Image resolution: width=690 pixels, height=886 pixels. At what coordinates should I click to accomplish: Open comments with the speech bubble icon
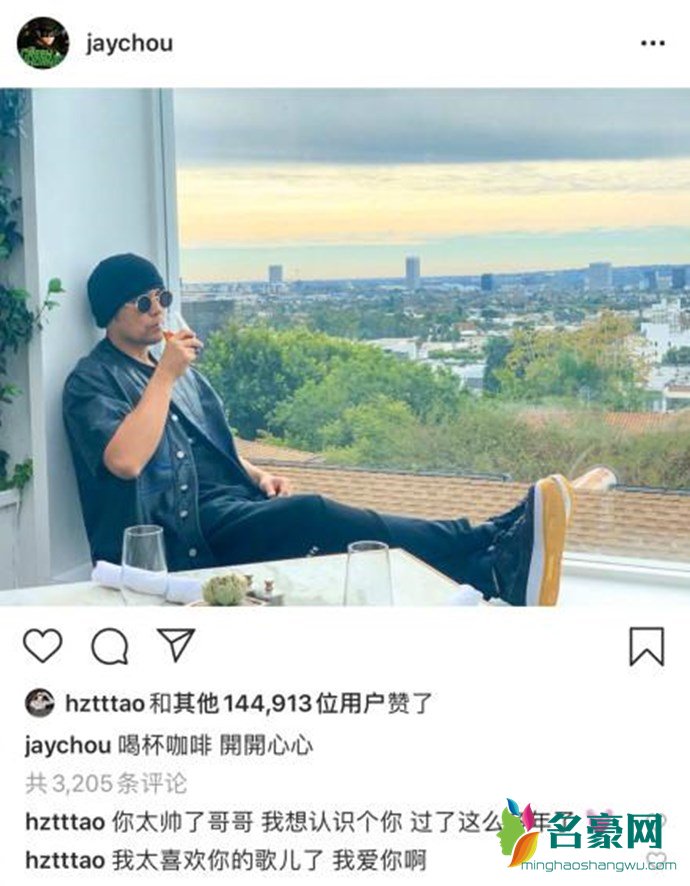tap(109, 647)
